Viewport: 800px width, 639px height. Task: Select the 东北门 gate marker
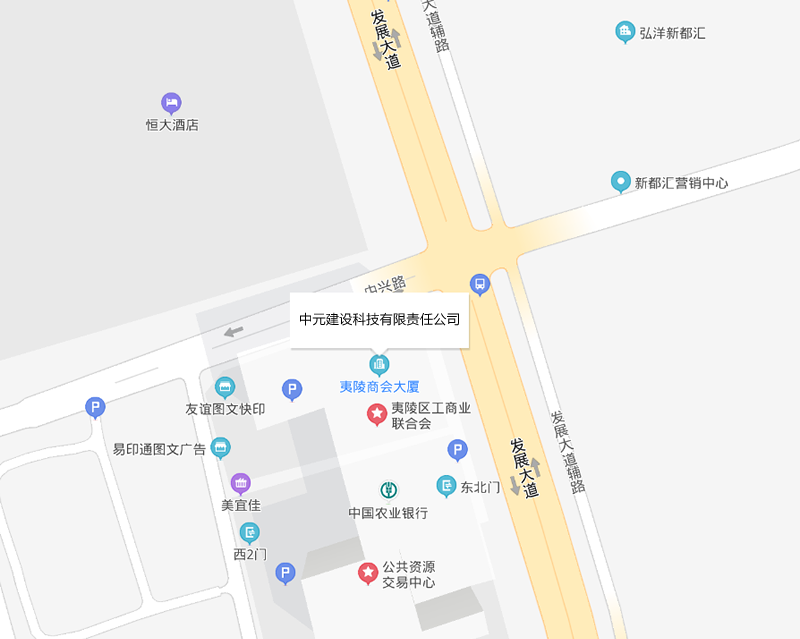point(447,486)
